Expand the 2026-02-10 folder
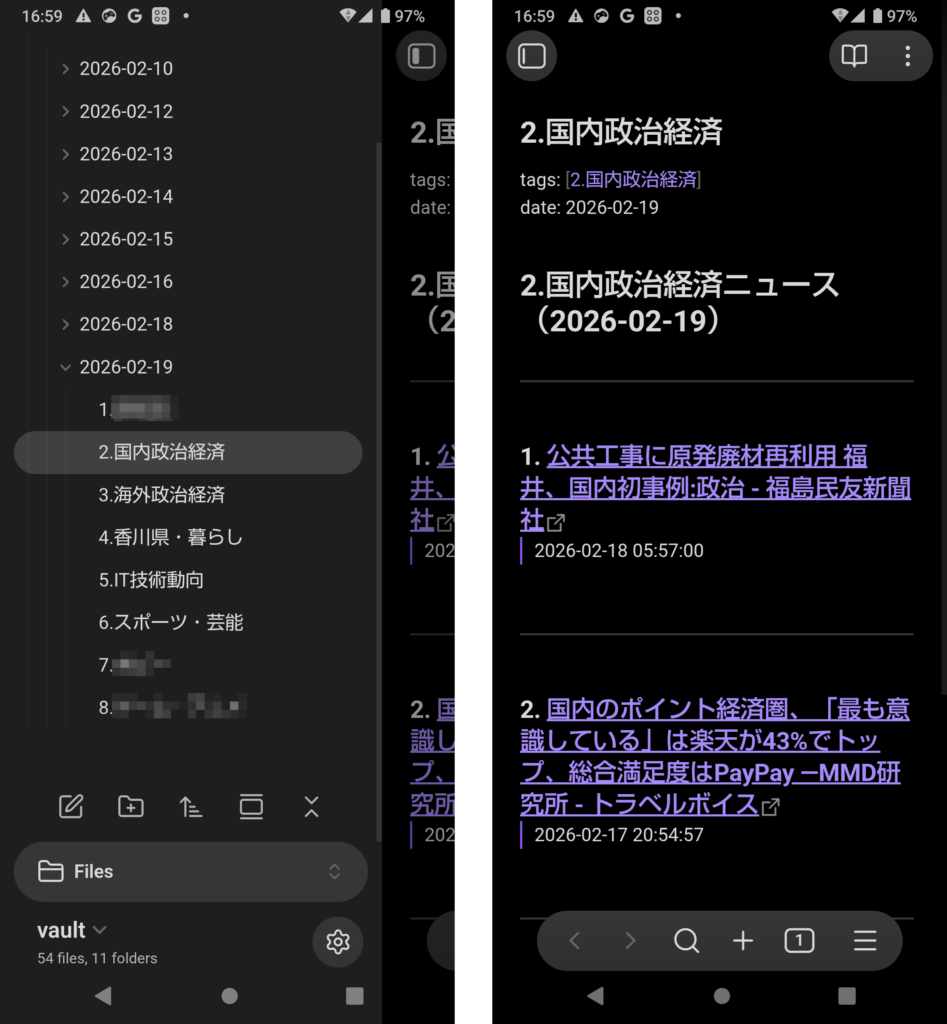The width and height of the screenshot is (947, 1024). coord(125,69)
